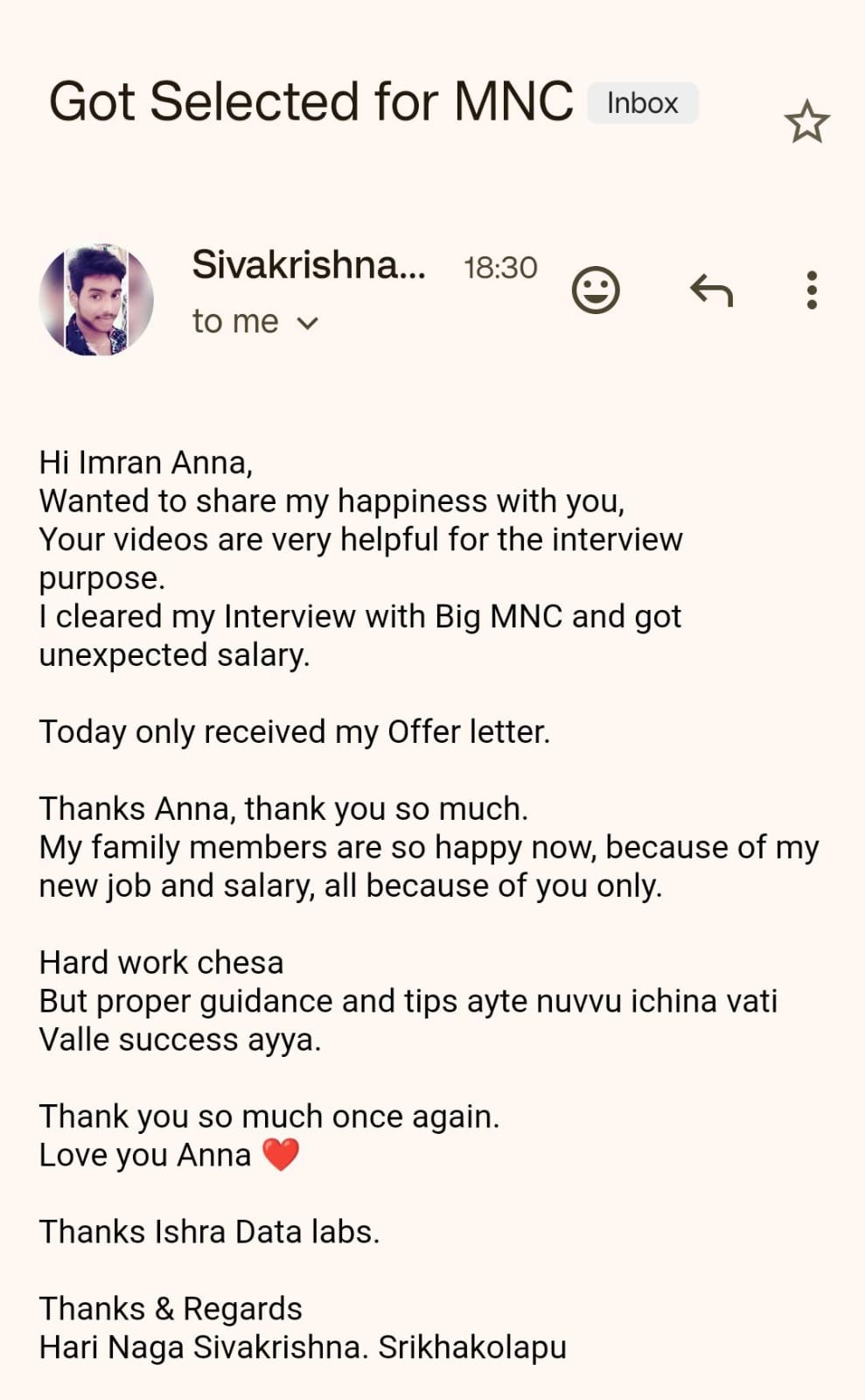The image size is (865, 1400).
Task: Reply to Sivakrishna's email
Action: (711, 290)
